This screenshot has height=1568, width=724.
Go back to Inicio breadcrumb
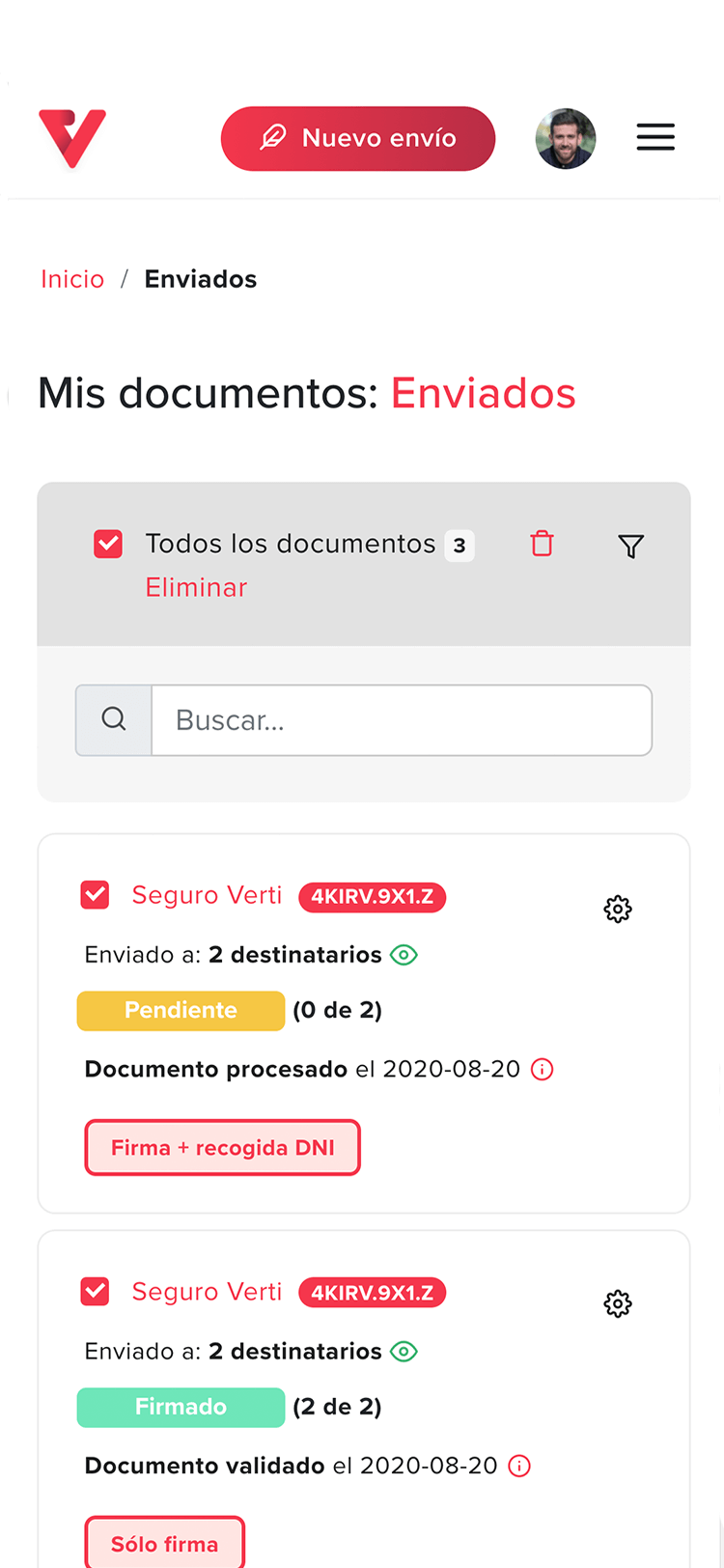(x=72, y=279)
